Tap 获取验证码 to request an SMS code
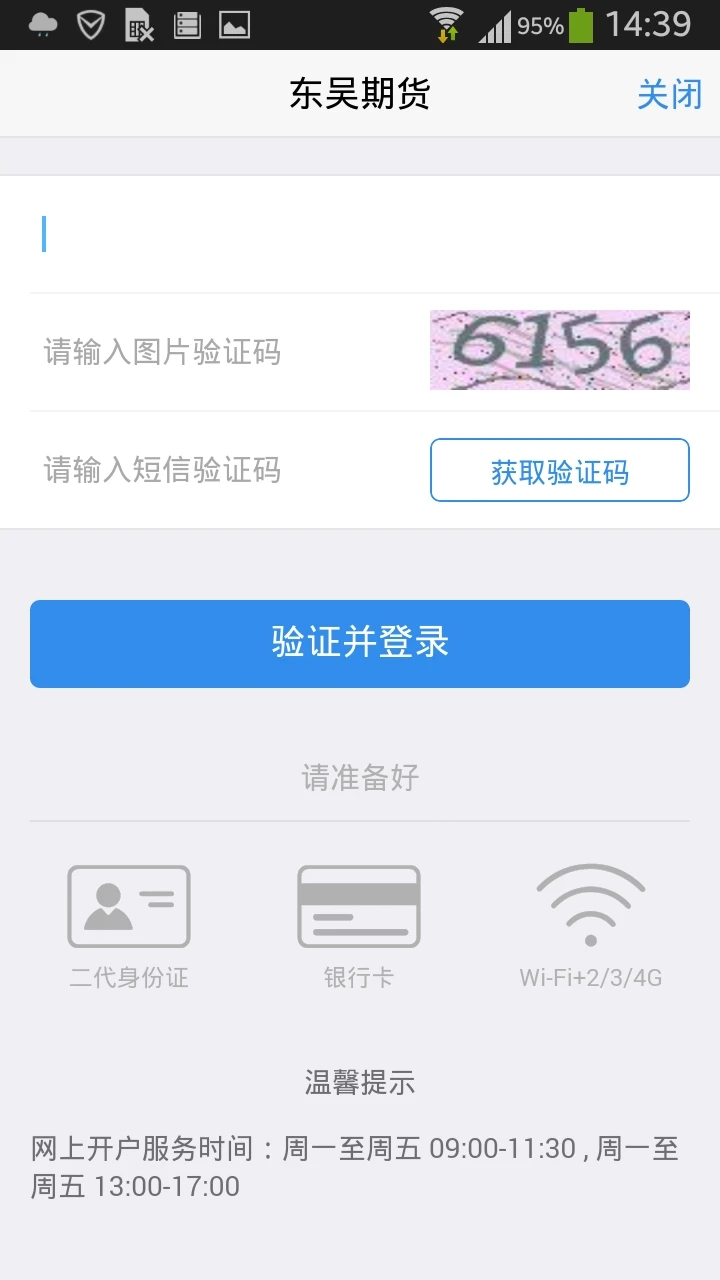720x1280 pixels. click(x=559, y=470)
